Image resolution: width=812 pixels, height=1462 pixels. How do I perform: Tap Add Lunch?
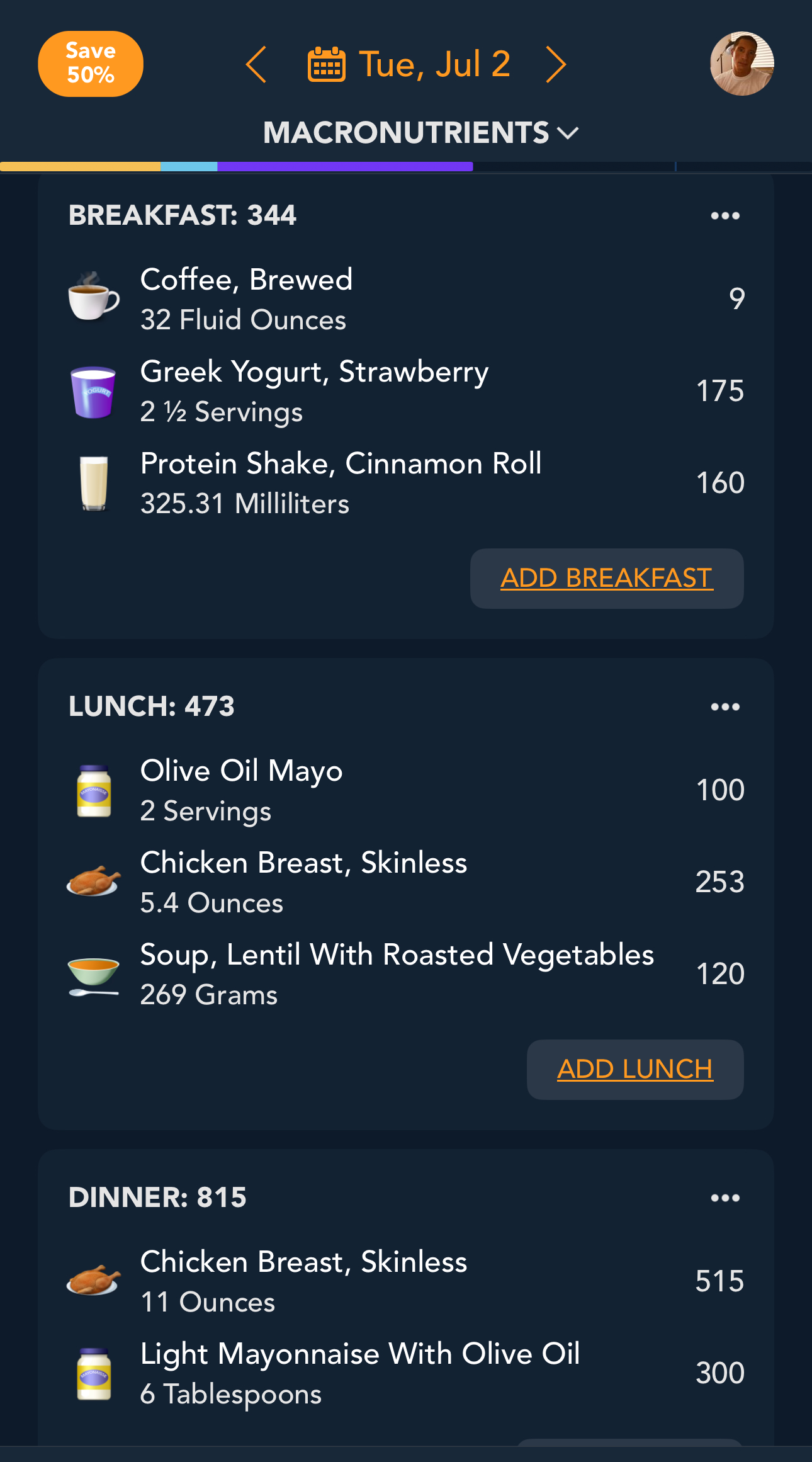point(634,1069)
